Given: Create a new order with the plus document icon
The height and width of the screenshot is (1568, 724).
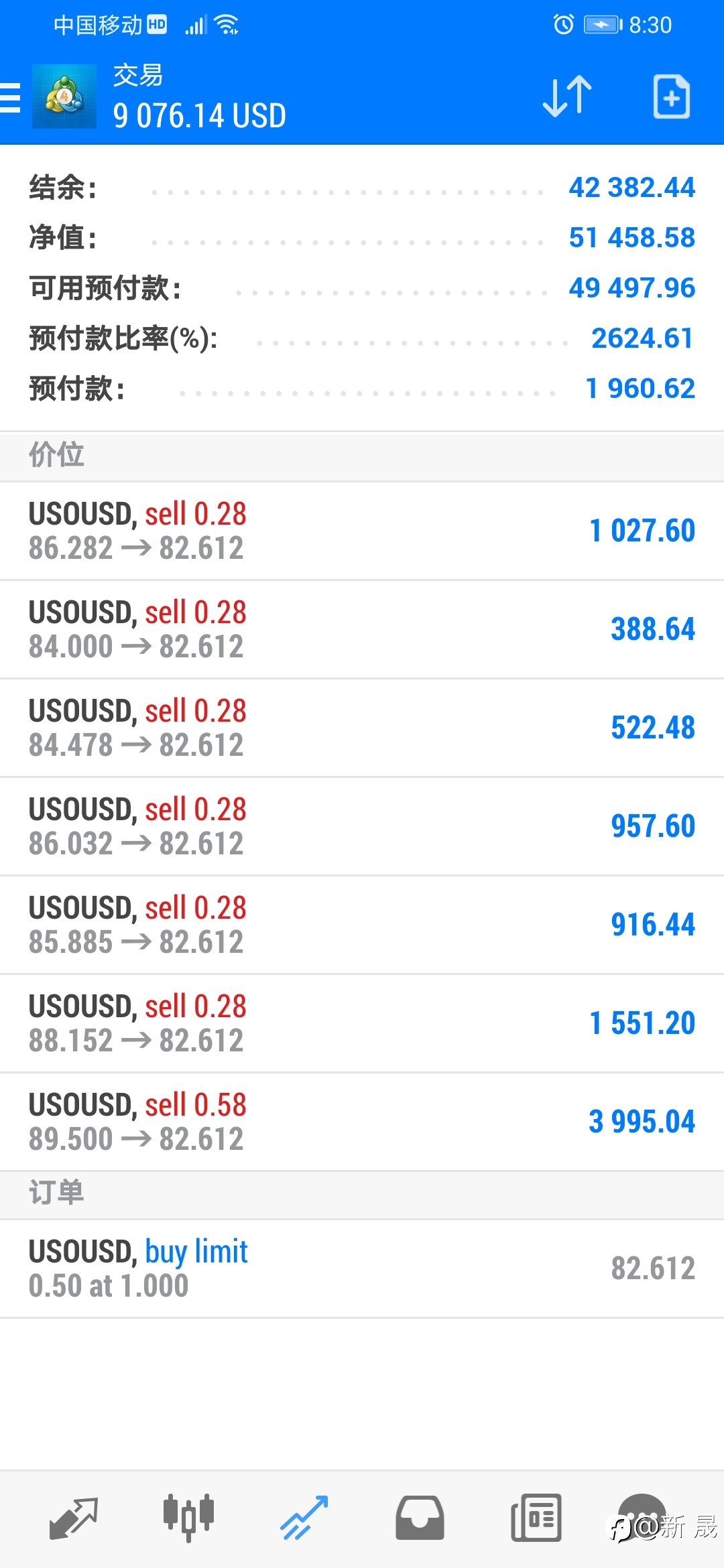Looking at the screenshot, I should pos(671,96).
